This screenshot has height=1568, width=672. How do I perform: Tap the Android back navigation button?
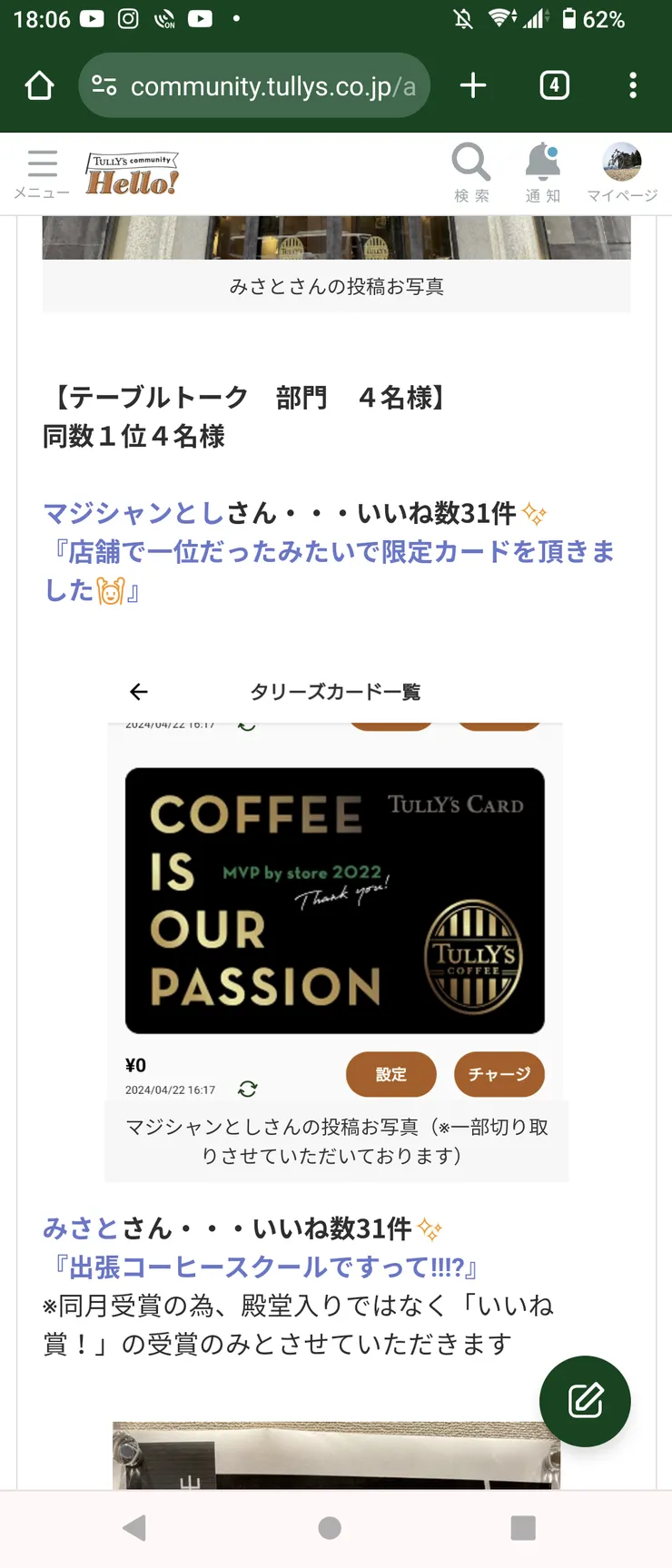[x=134, y=1528]
